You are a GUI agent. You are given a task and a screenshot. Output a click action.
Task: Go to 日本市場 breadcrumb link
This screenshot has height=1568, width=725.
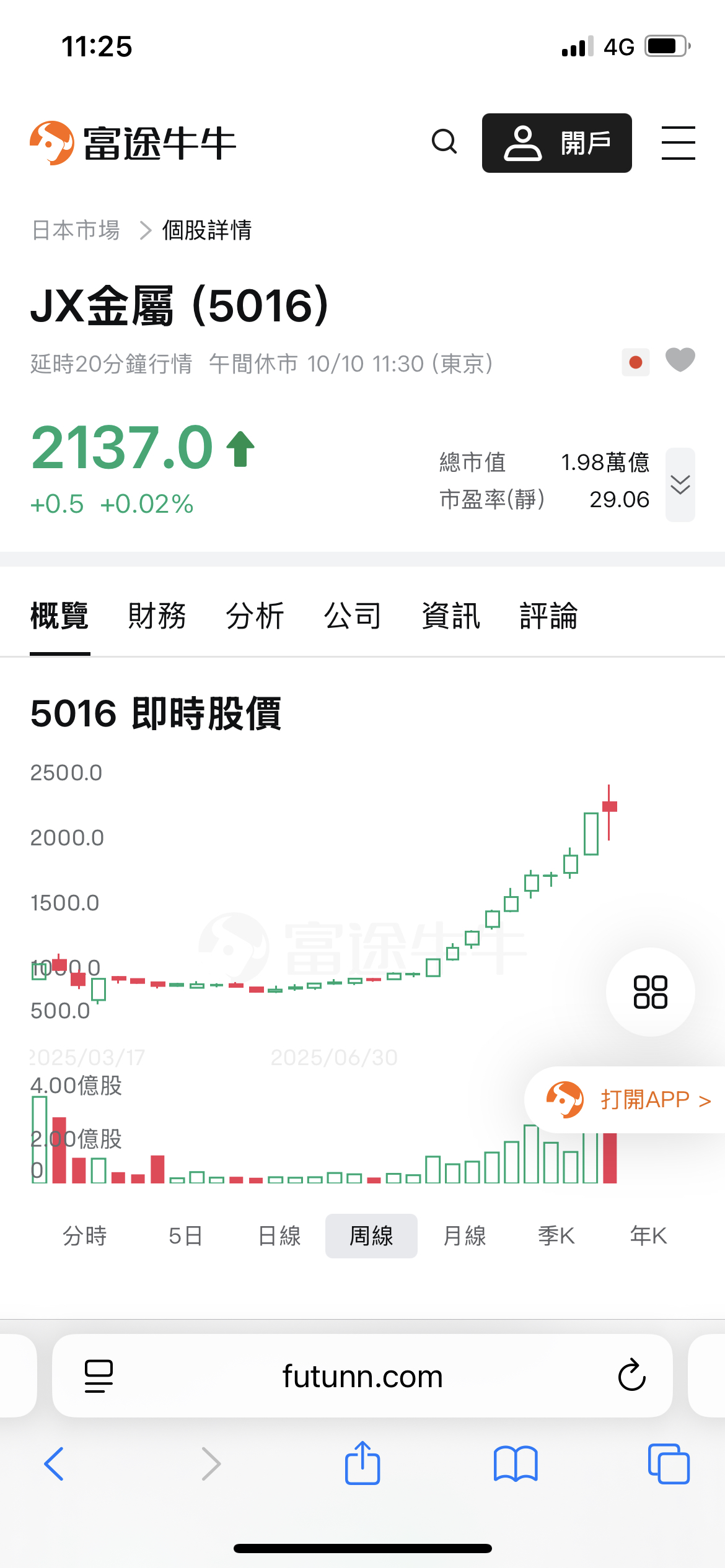[x=76, y=230]
